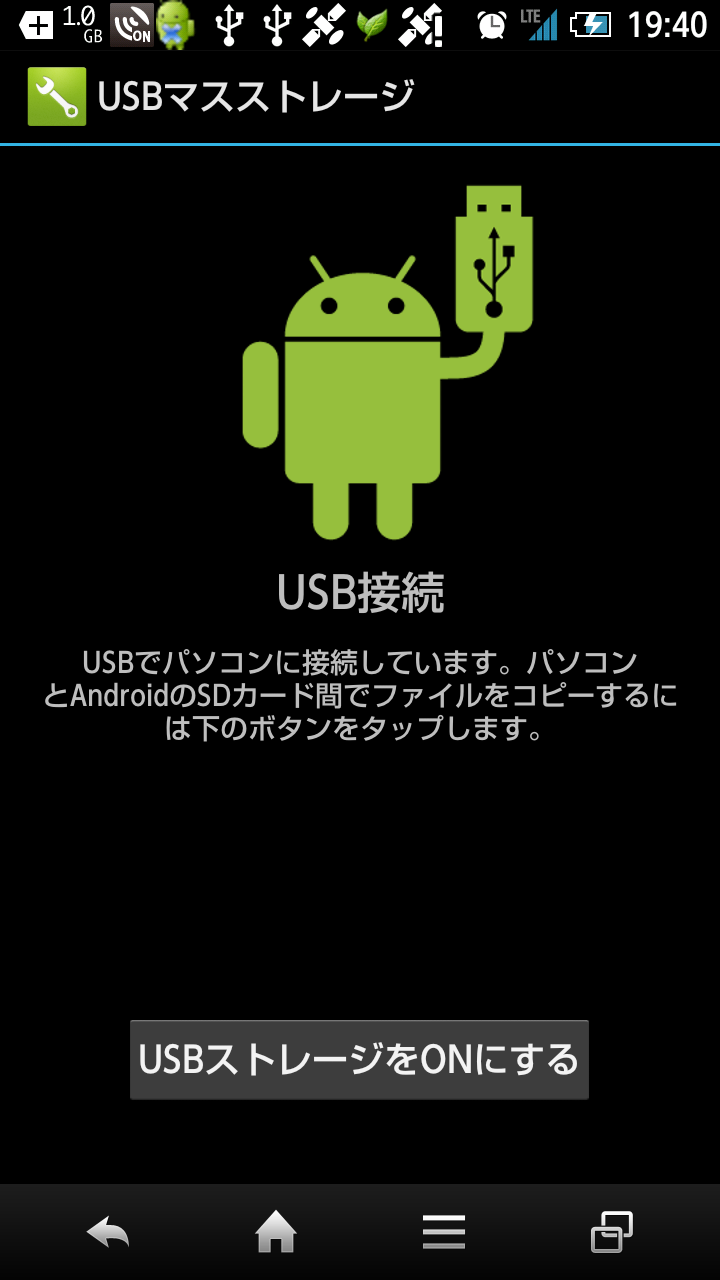Go back with the navigation back arrow
Image resolution: width=720 pixels, height=1280 pixels.
(108, 1232)
